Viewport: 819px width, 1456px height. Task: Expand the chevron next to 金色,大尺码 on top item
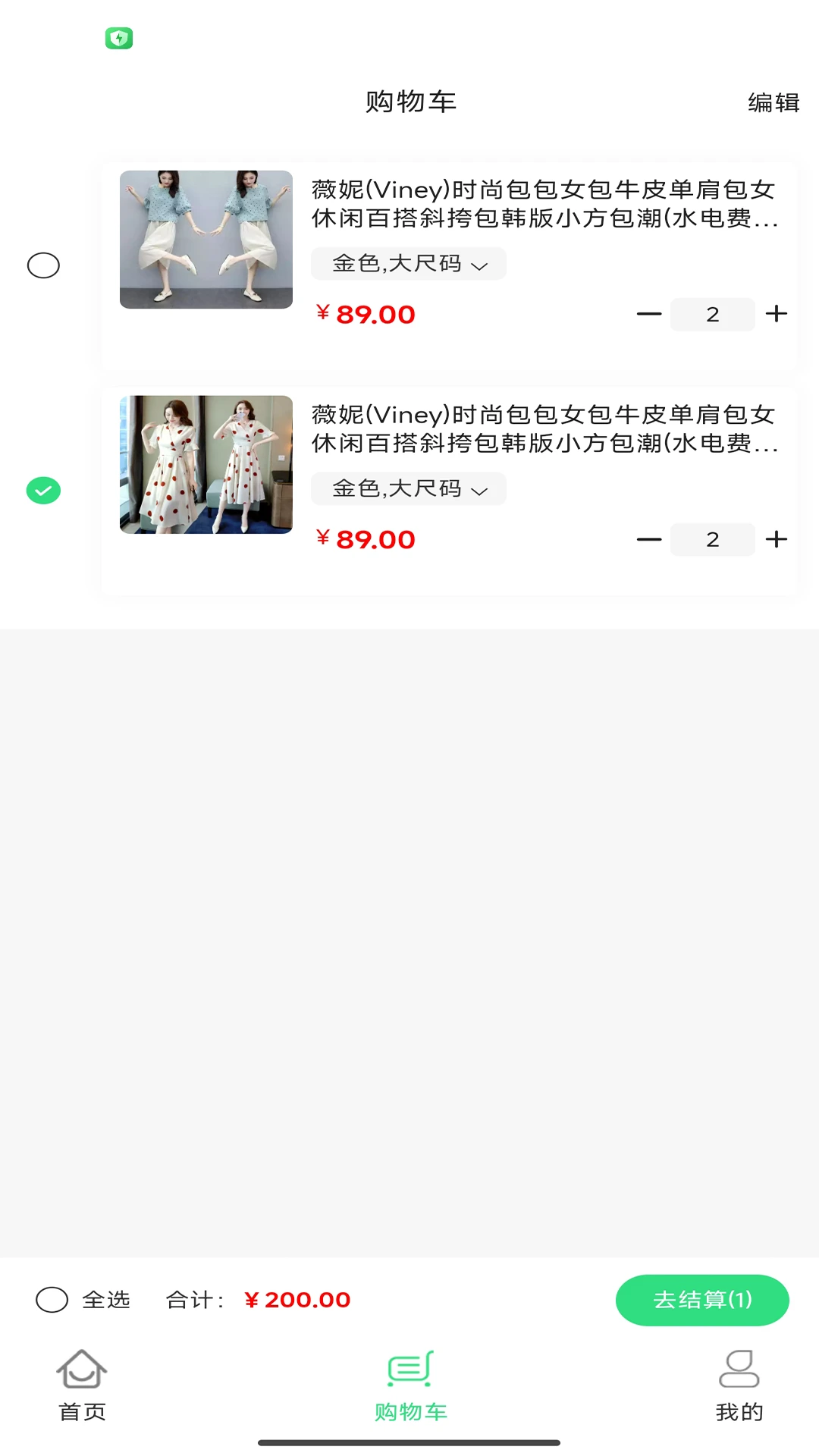coord(480,266)
